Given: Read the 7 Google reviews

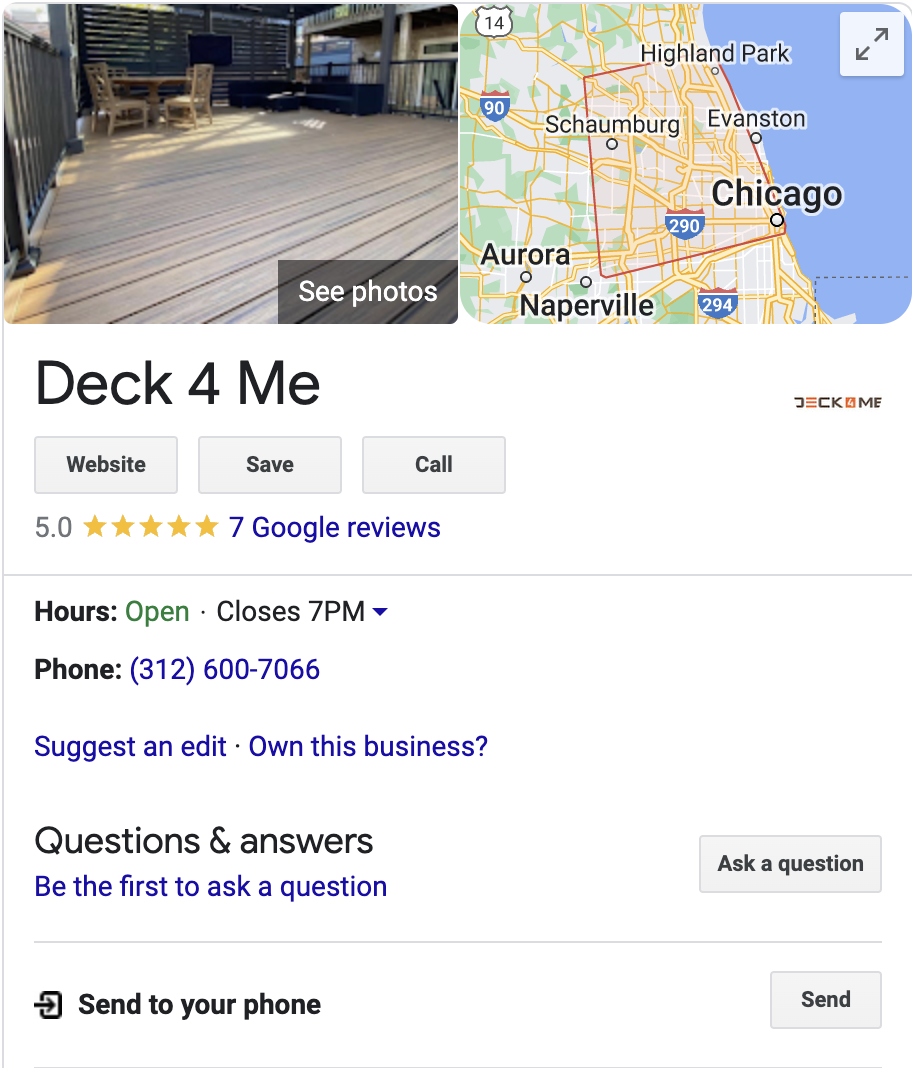Looking at the screenshot, I should click(x=334, y=527).
